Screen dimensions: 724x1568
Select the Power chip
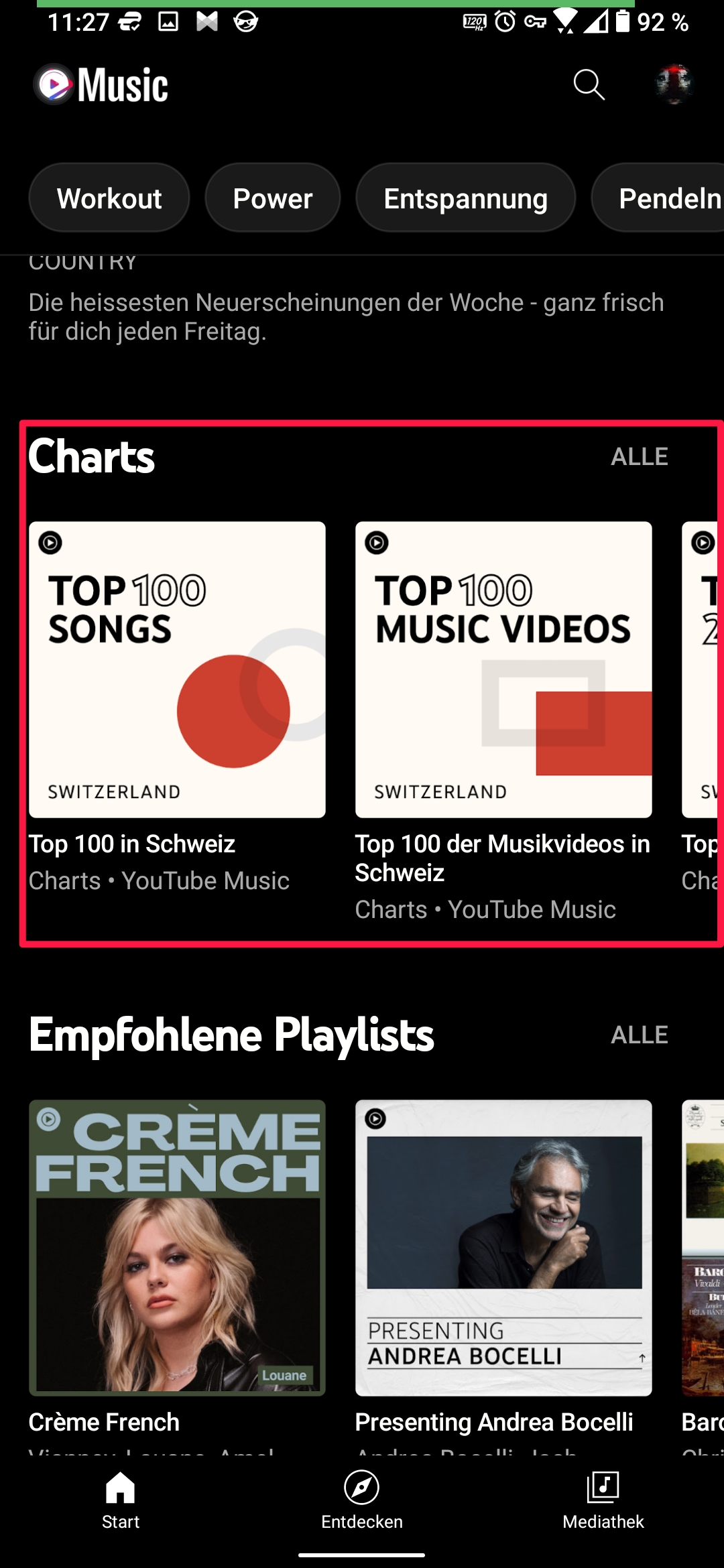tap(272, 198)
